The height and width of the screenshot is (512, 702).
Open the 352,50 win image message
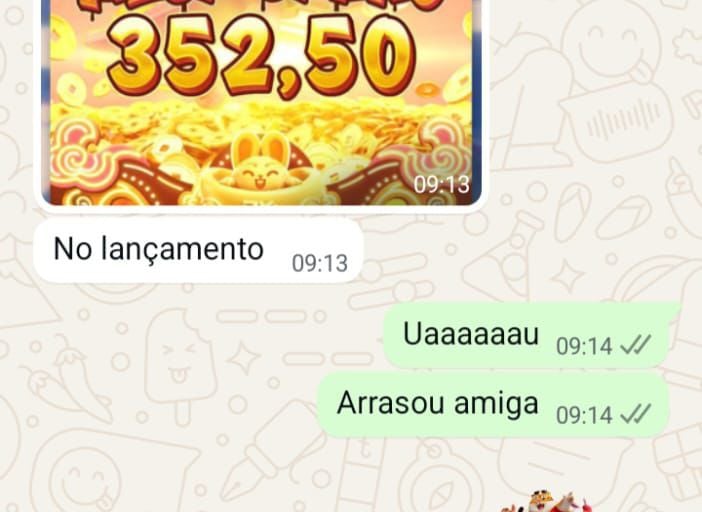(x=260, y=100)
